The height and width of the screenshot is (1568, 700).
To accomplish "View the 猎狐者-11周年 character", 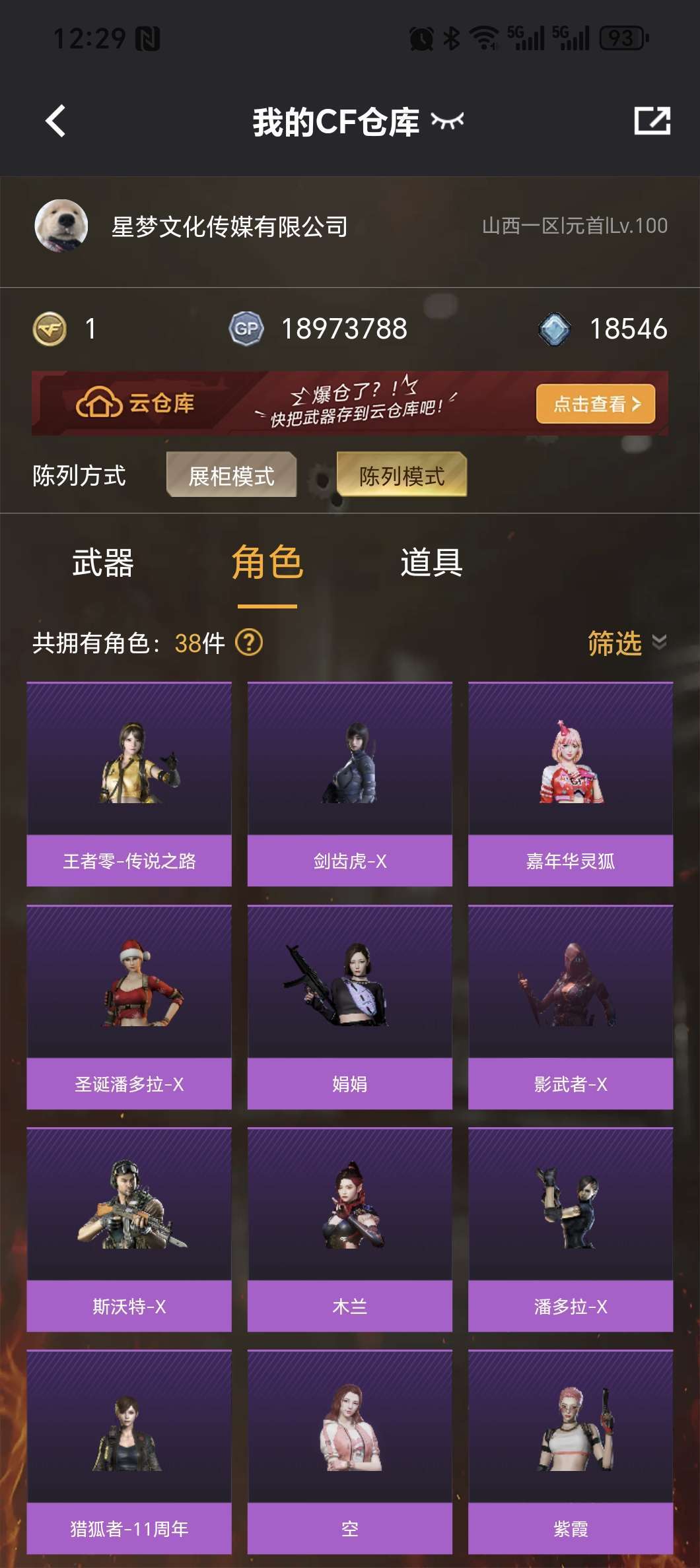I will (129, 1451).
